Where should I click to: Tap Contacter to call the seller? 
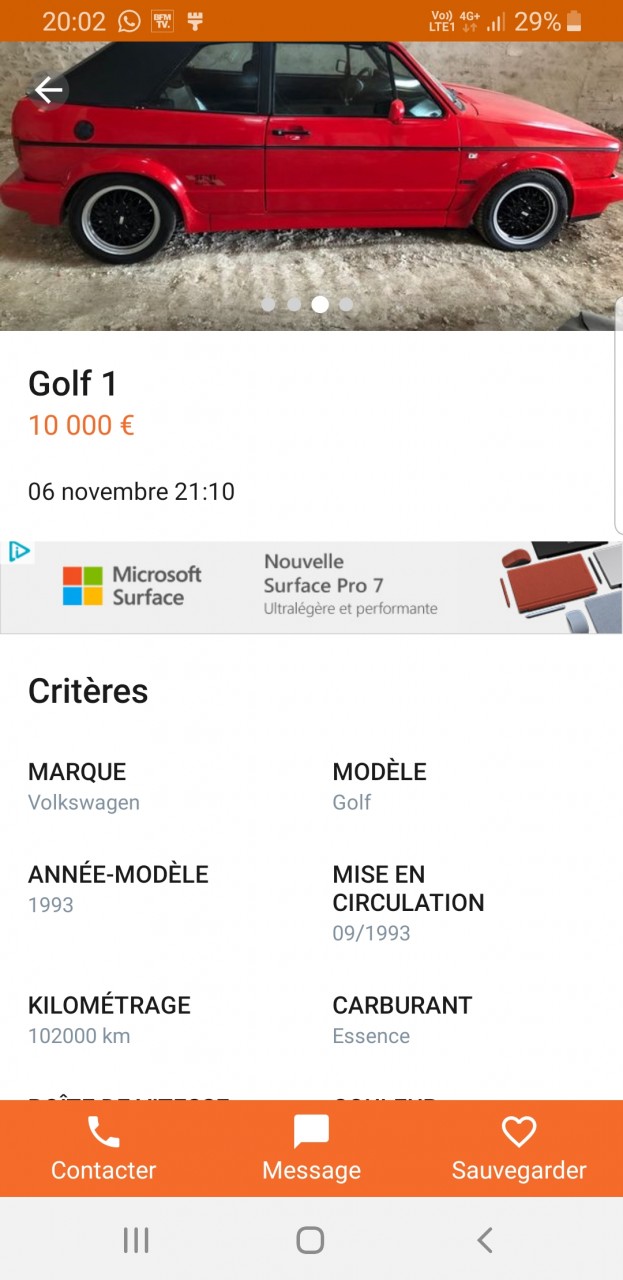(x=104, y=1148)
